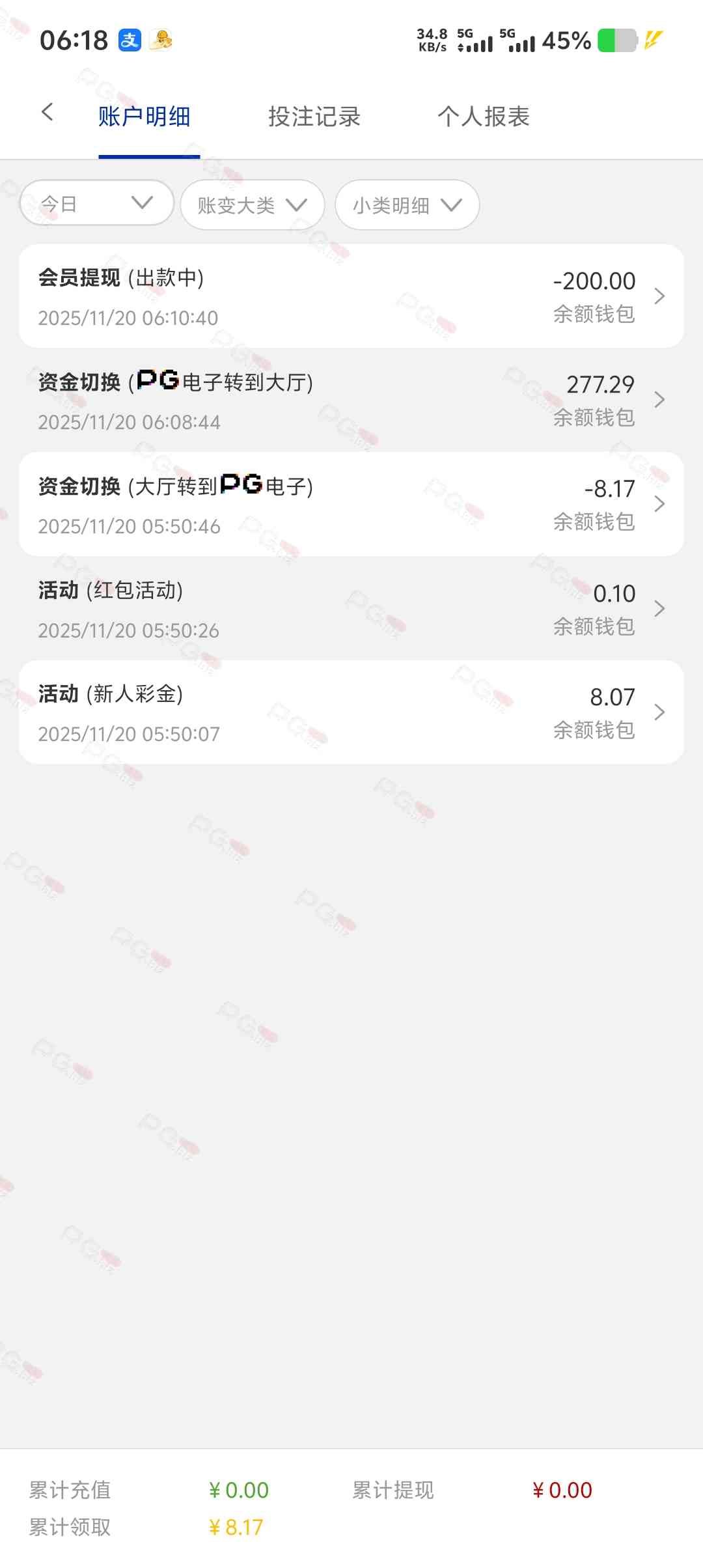Switch to the 个人报表 tab

point(484,117)
